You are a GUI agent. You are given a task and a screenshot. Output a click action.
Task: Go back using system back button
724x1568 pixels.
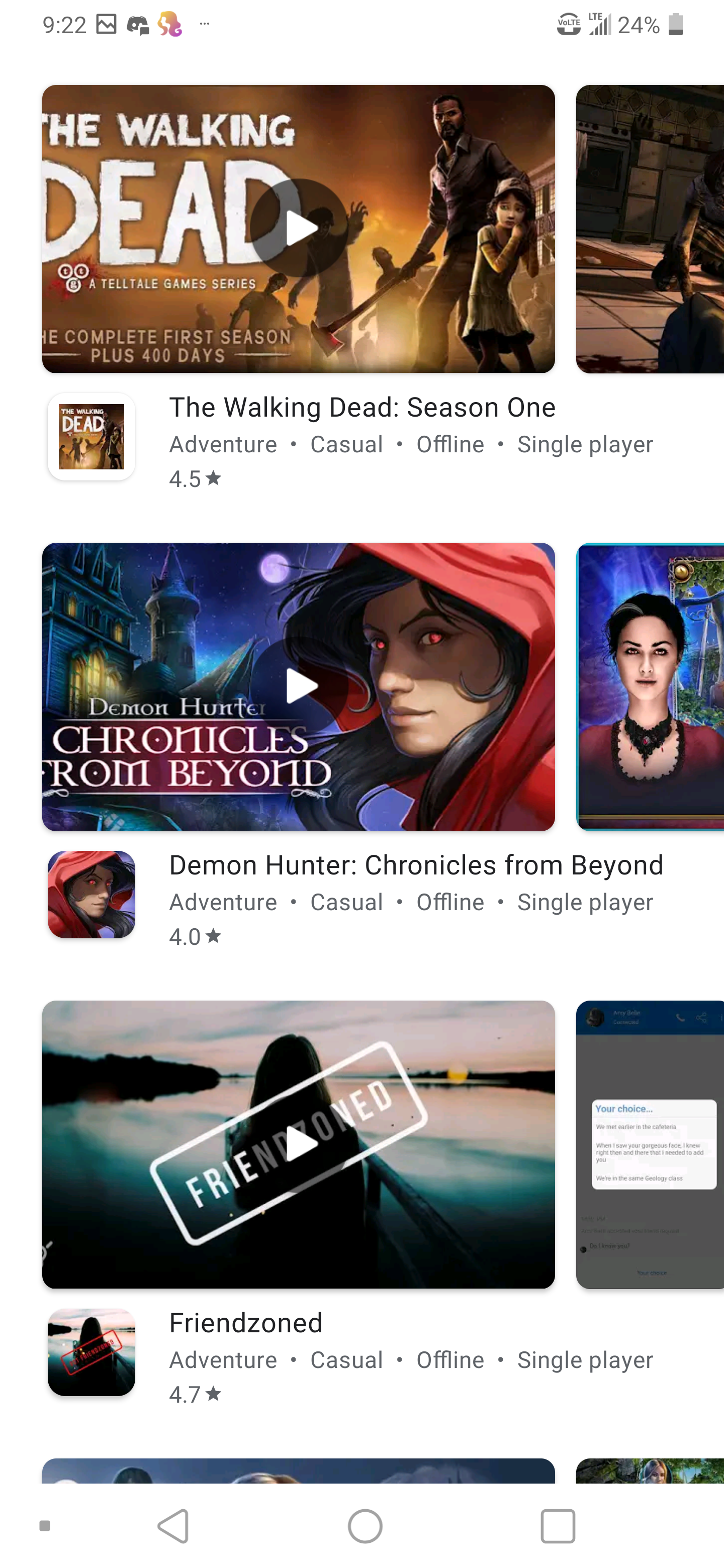pos(173,1526)
